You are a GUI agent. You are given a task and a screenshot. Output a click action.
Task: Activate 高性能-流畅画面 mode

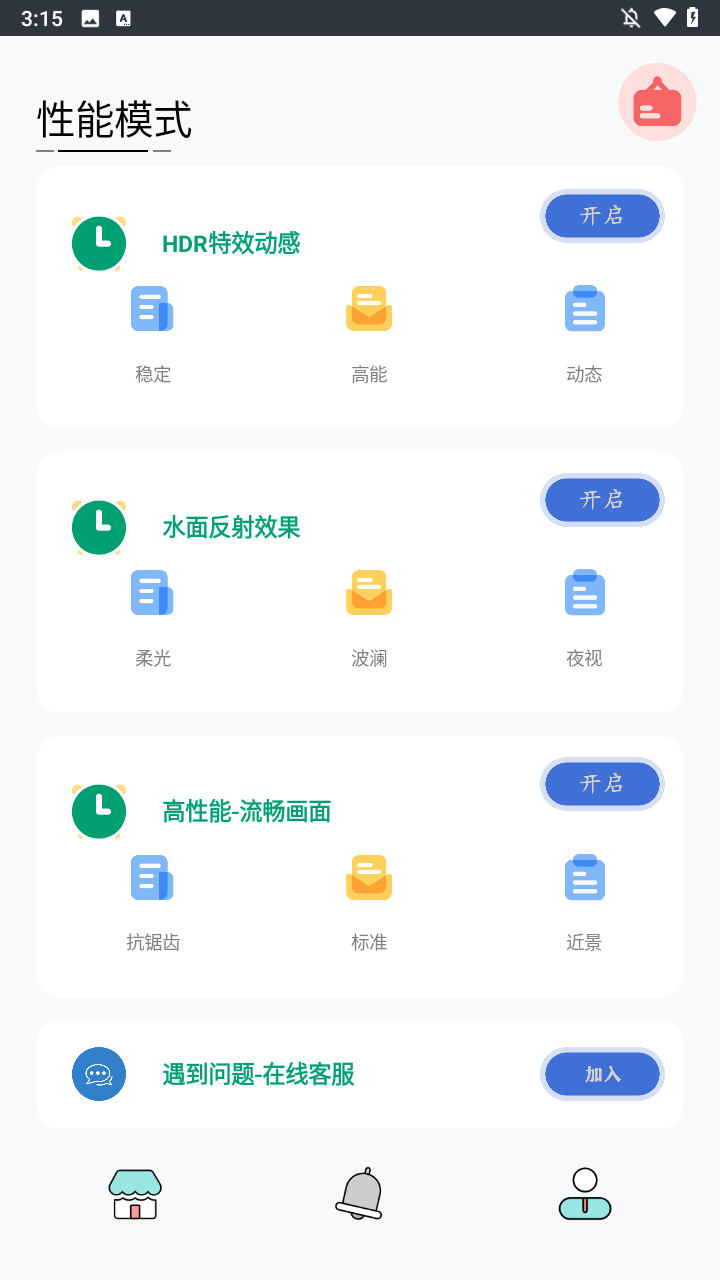[x=602, y=784]
